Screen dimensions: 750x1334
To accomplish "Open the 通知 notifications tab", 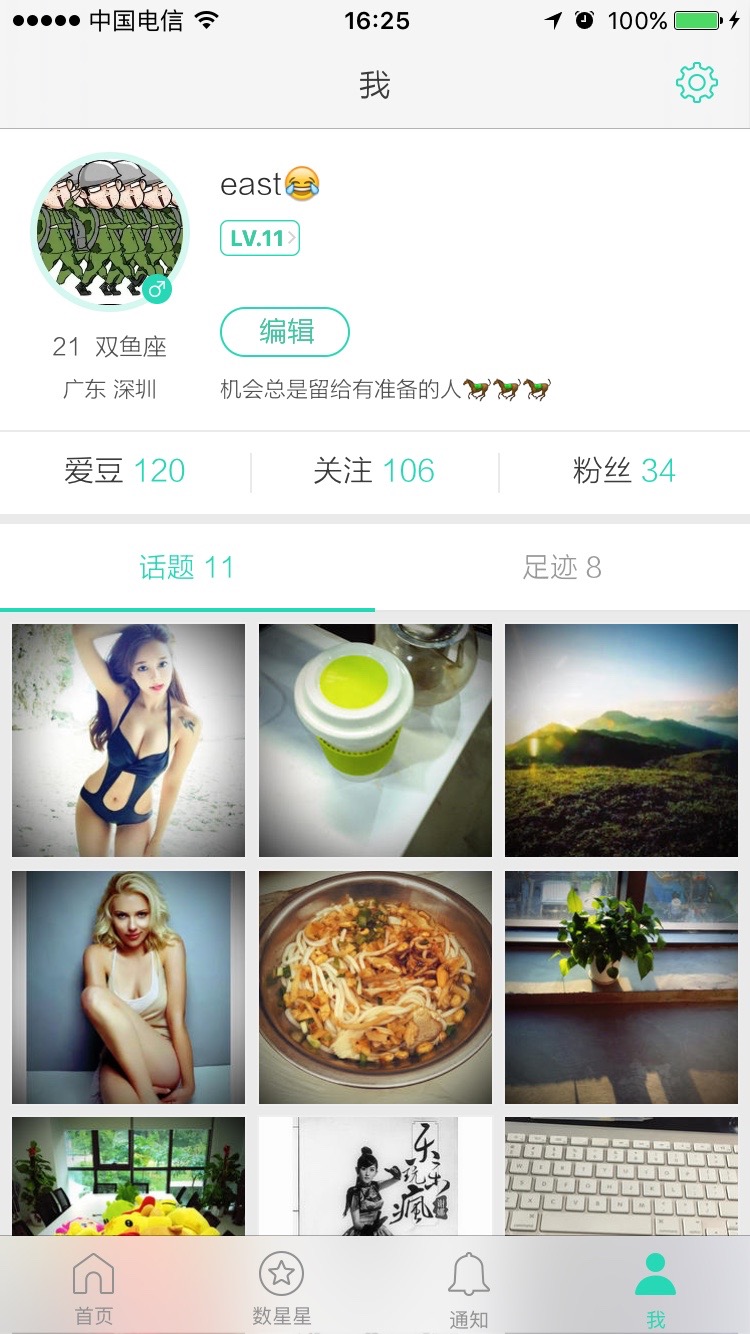I will [x=468, y=1288].
